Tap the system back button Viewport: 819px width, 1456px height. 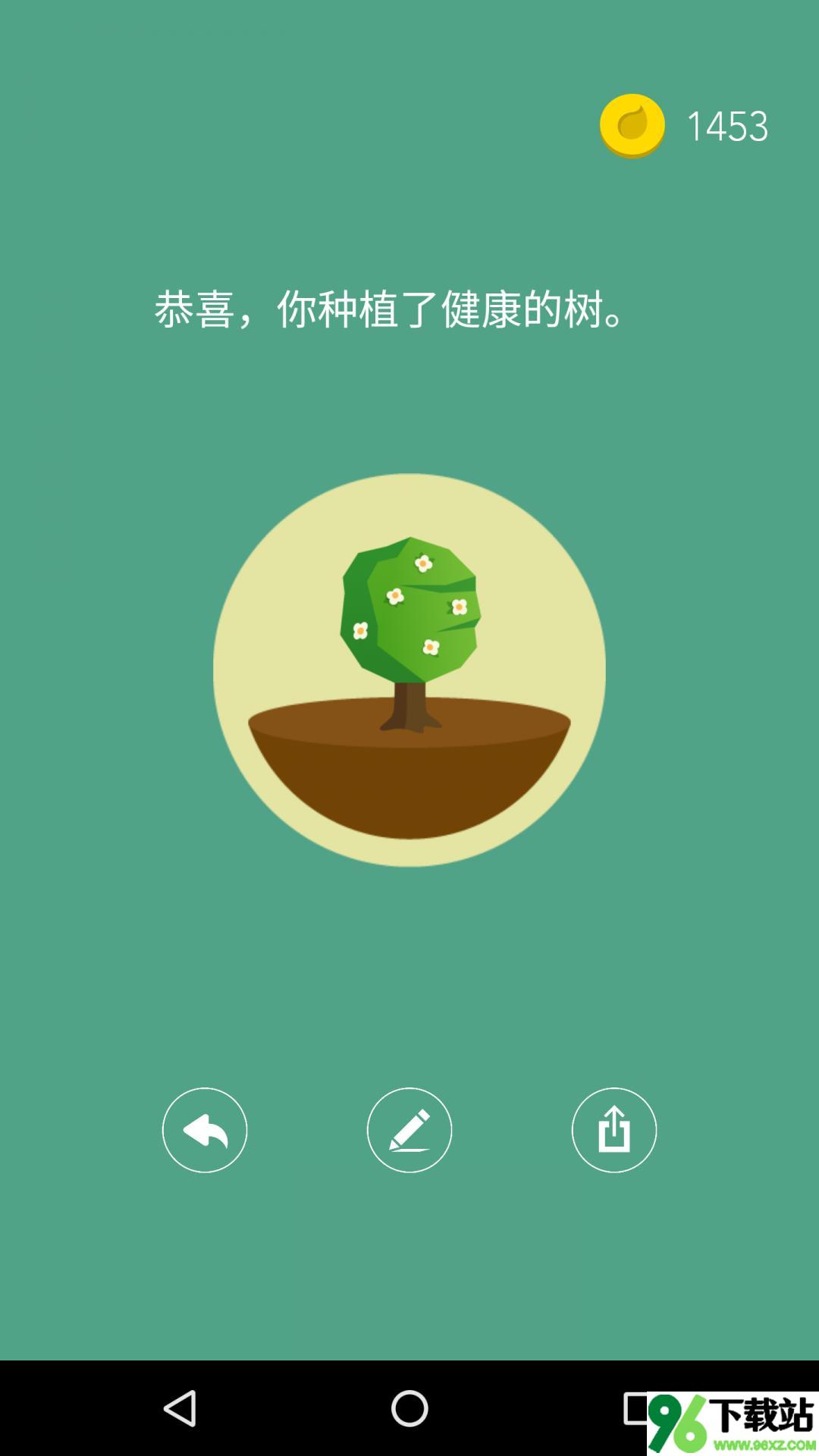point(180,1408)
